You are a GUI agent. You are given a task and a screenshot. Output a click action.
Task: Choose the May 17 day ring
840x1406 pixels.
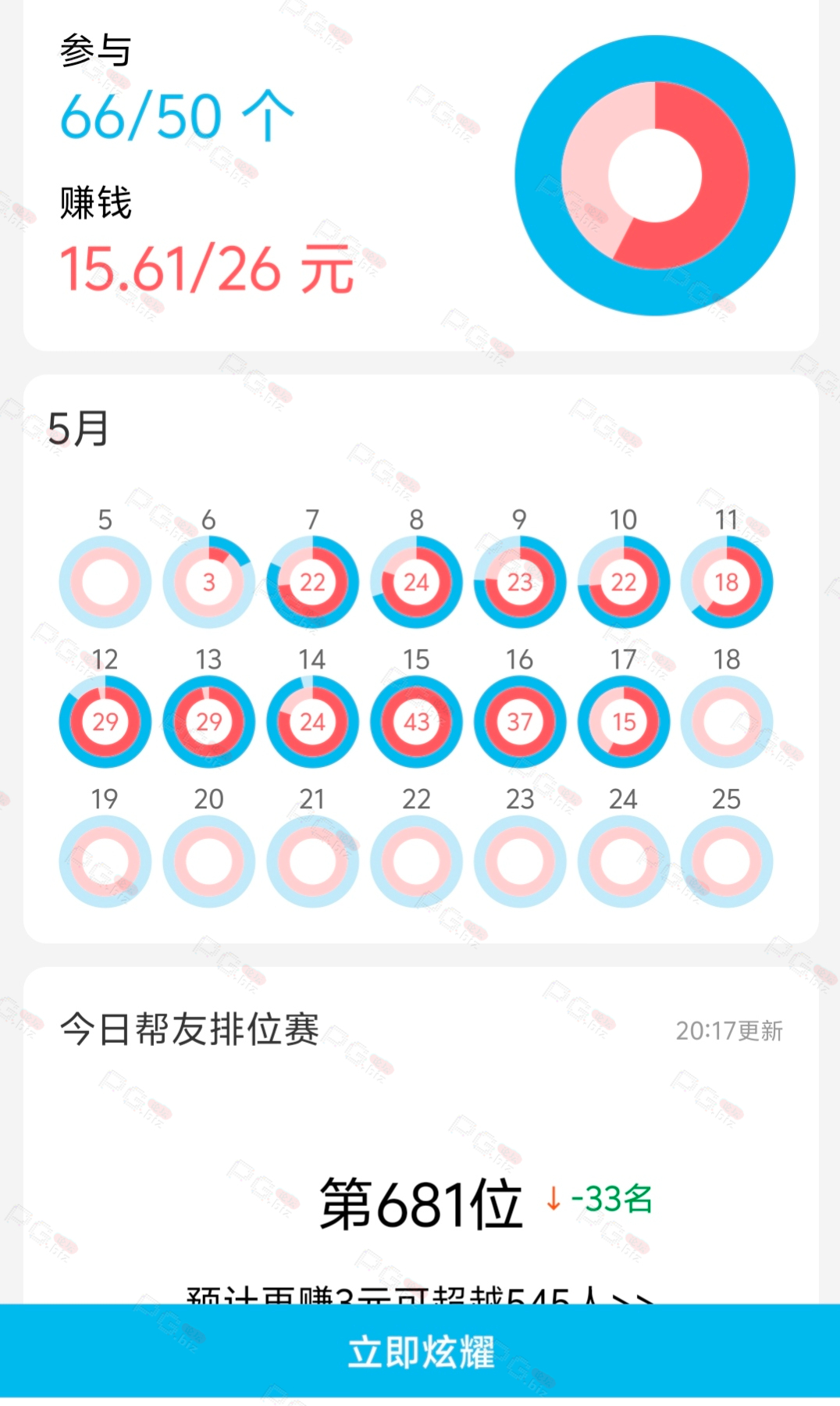624,722
